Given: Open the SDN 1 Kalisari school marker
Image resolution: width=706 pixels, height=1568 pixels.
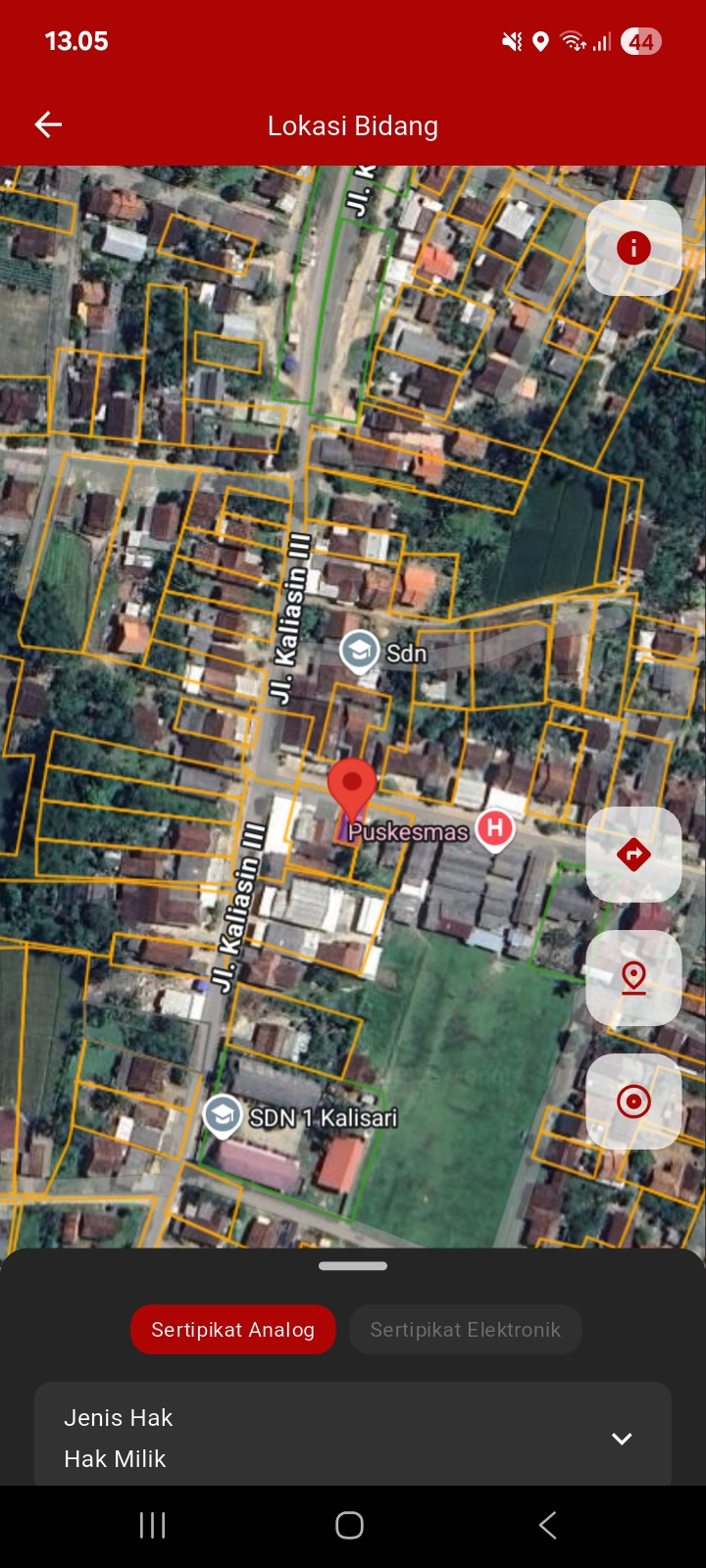Looking at the screenshot, I should pyautogui.click(x=223, y=1116).
